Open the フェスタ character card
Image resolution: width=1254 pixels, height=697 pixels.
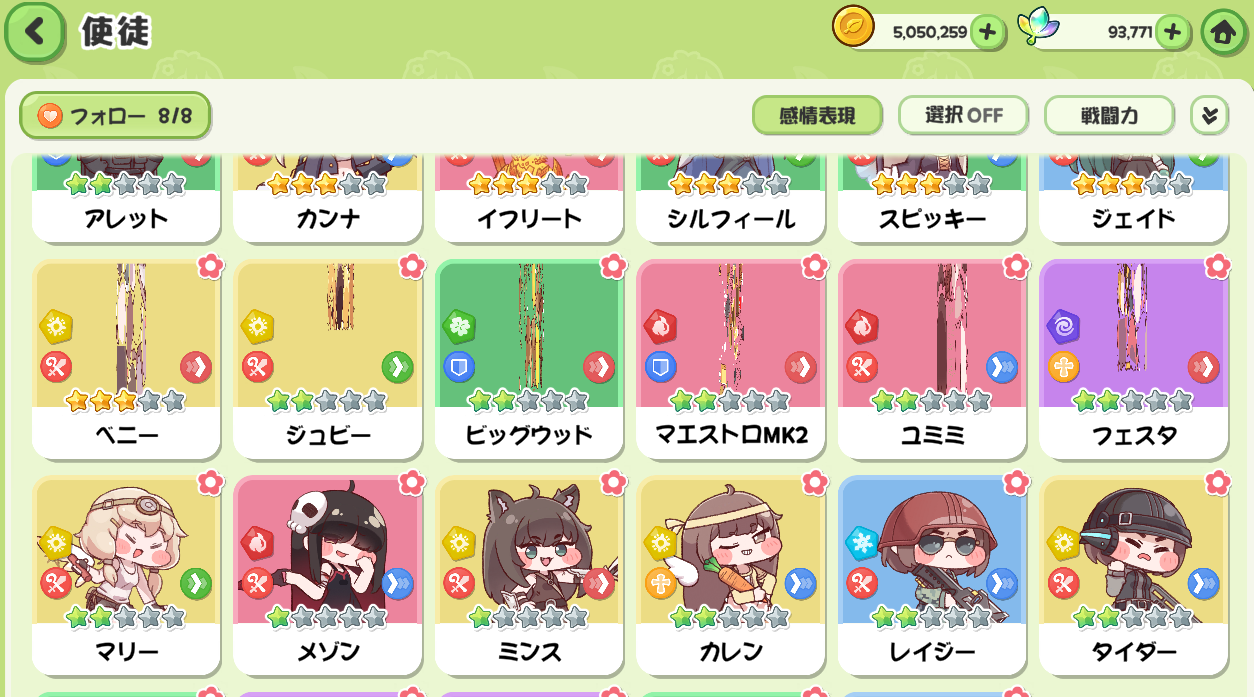[x=1133, y=360]
